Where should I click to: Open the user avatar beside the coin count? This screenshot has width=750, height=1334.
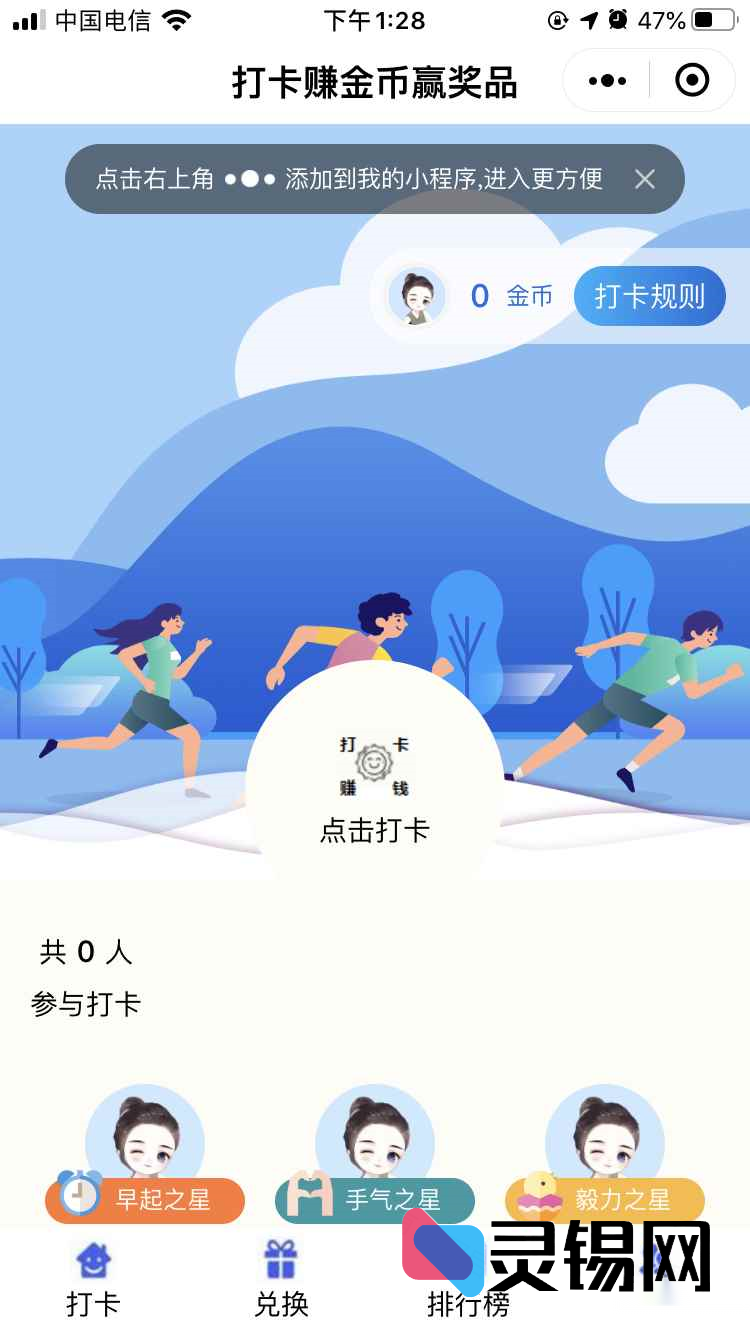click(x=416, y=296)
